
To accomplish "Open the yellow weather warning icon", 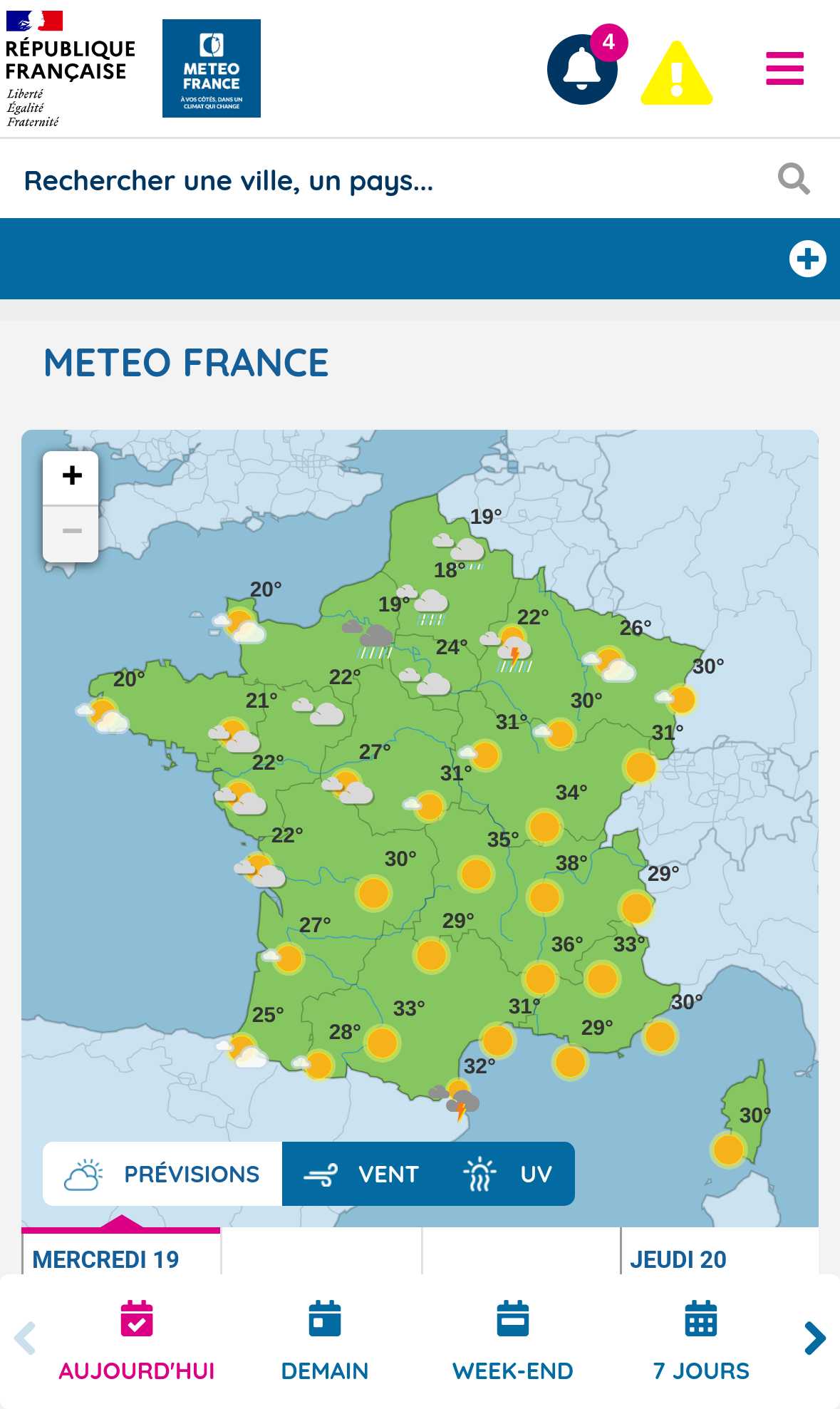I will [677, 73].
